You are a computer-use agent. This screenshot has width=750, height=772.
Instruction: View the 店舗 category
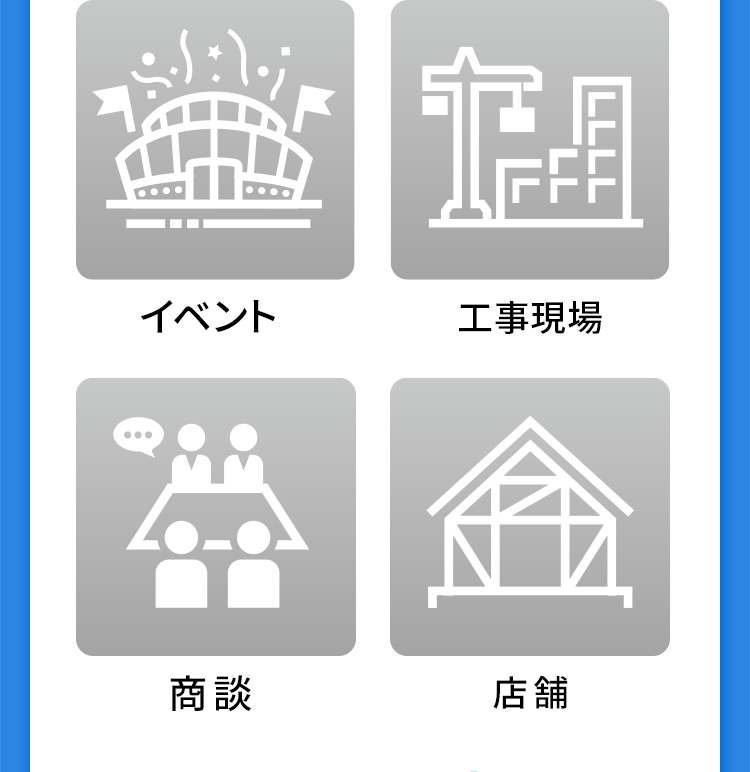pyautogui.click(x=530, y=517)
